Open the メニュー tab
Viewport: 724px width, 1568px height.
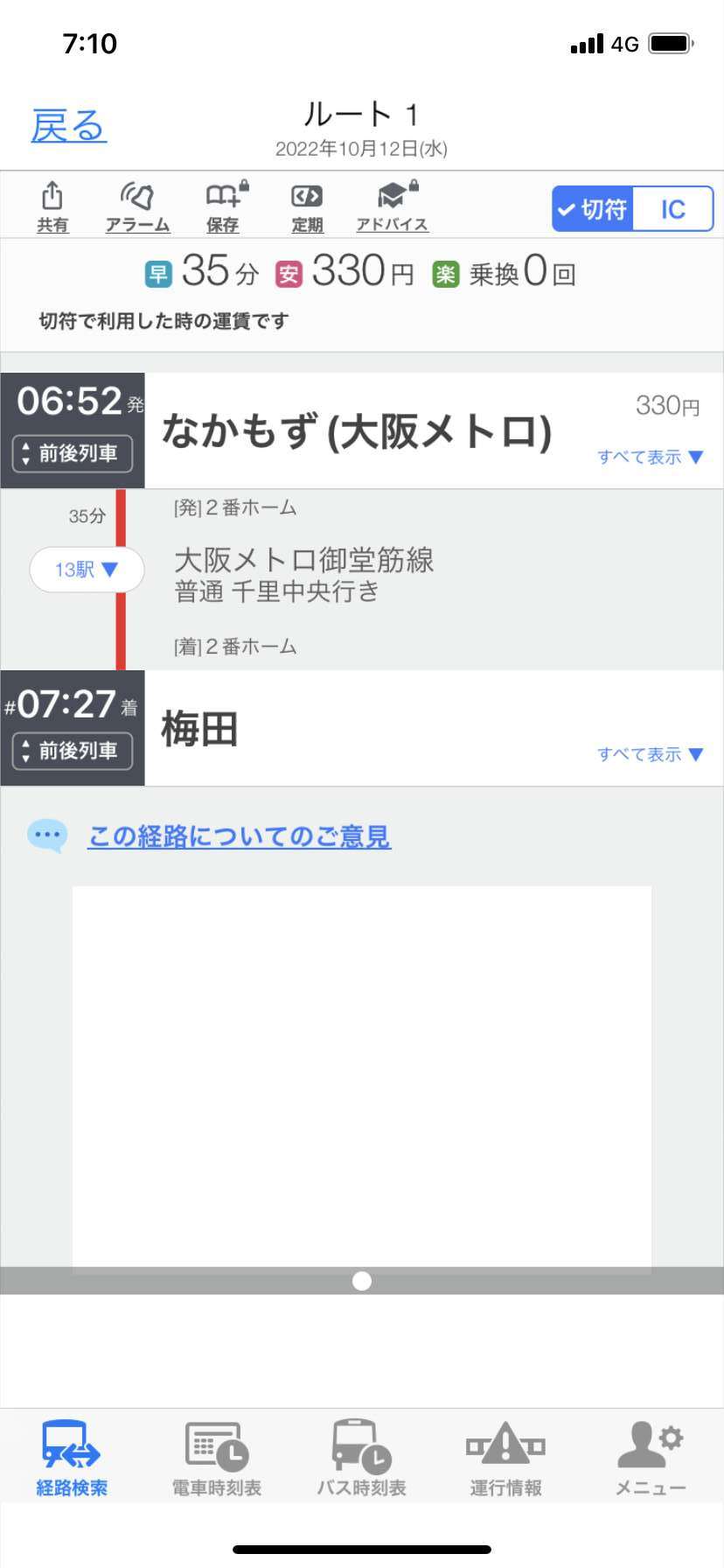coord(651,1459)
